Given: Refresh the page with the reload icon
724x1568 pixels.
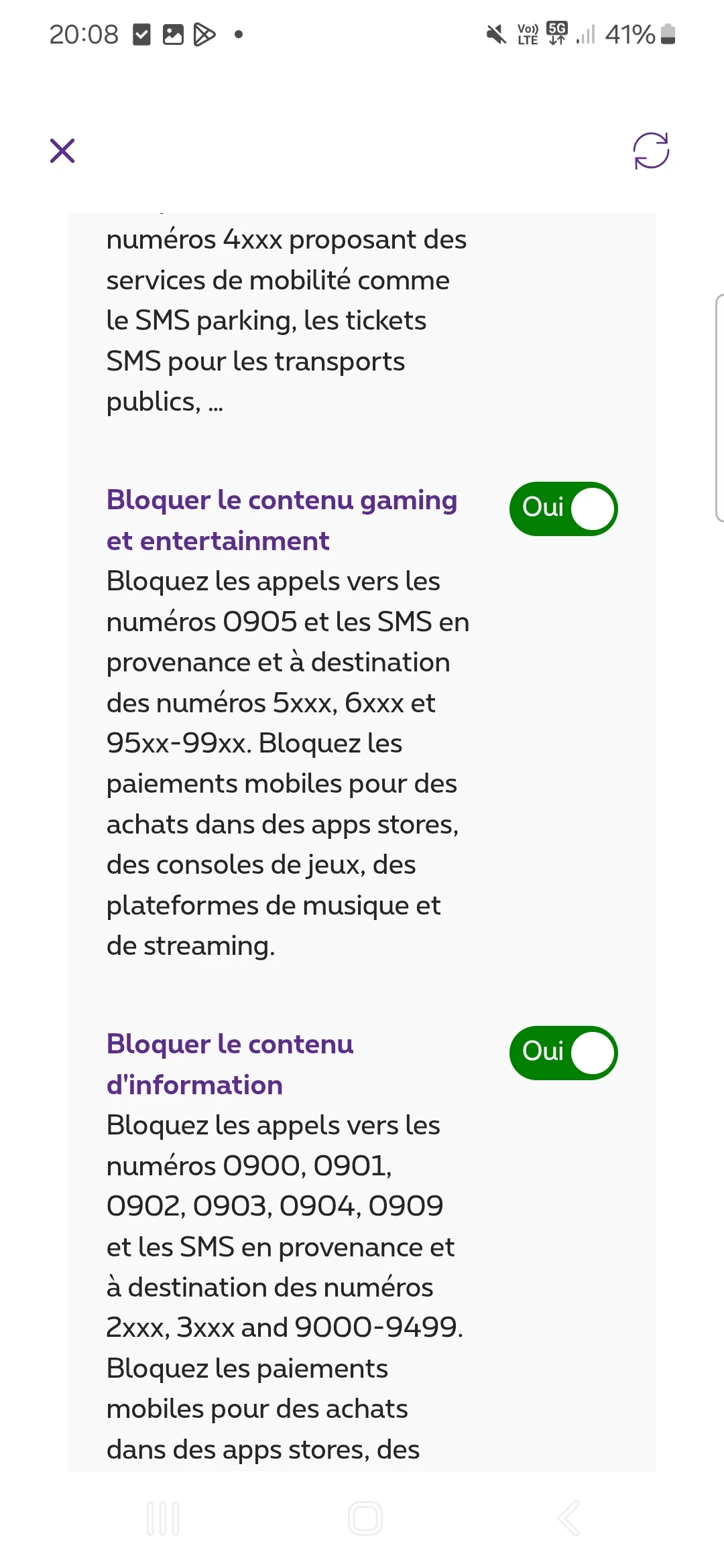Looking at the screenshot, I should (651, 150).
